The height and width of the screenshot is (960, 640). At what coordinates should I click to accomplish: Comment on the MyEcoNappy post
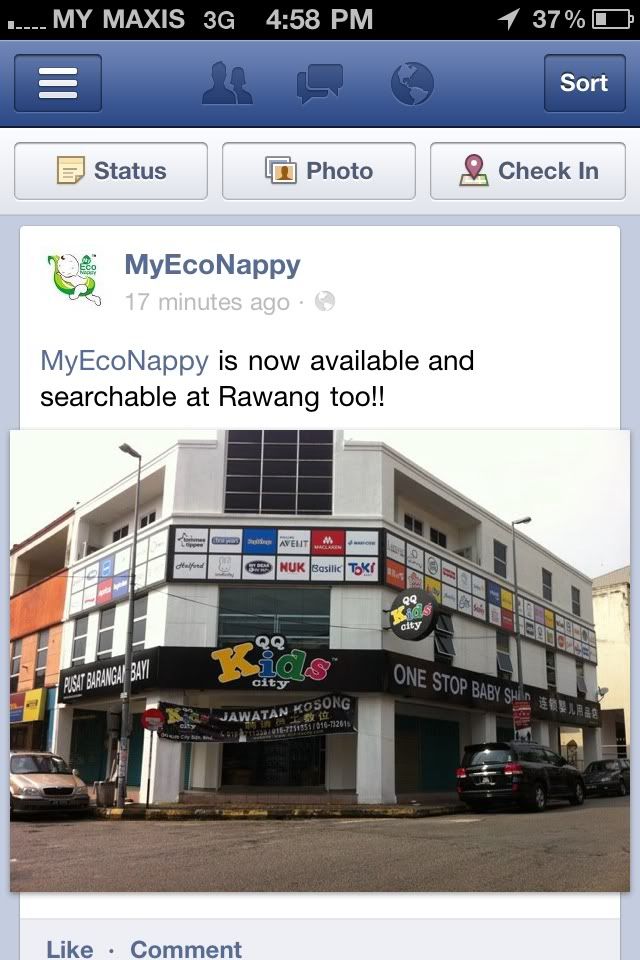186,948
